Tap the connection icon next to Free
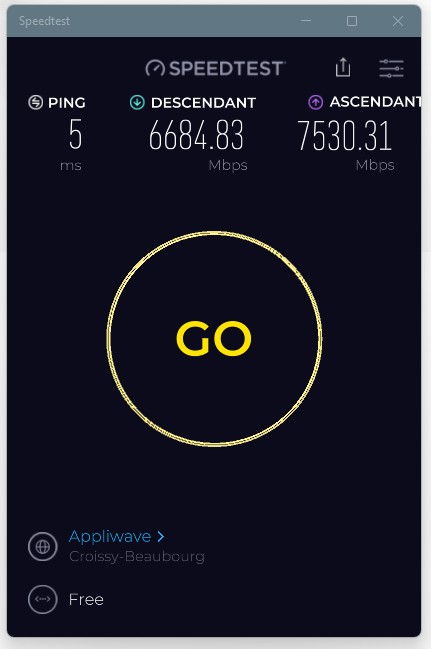 43,599
